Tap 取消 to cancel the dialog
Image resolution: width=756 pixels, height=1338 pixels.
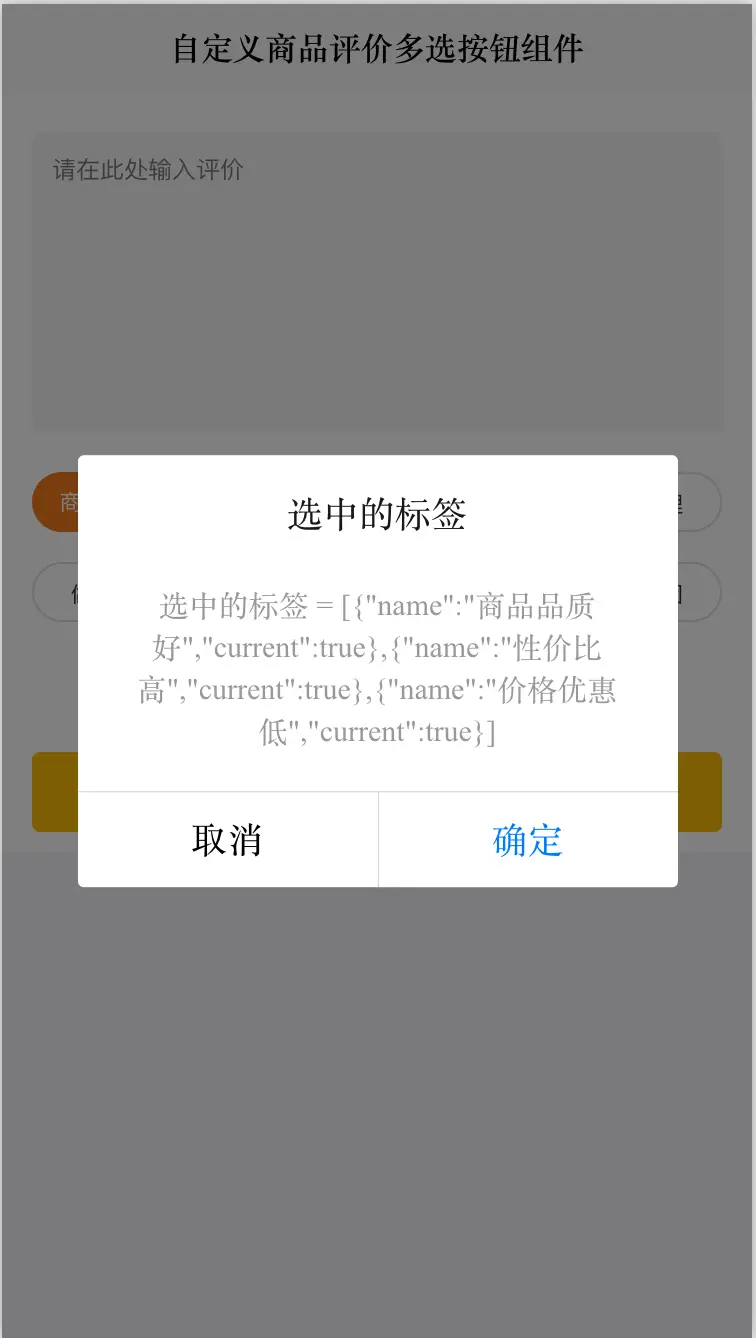(228, 840)
